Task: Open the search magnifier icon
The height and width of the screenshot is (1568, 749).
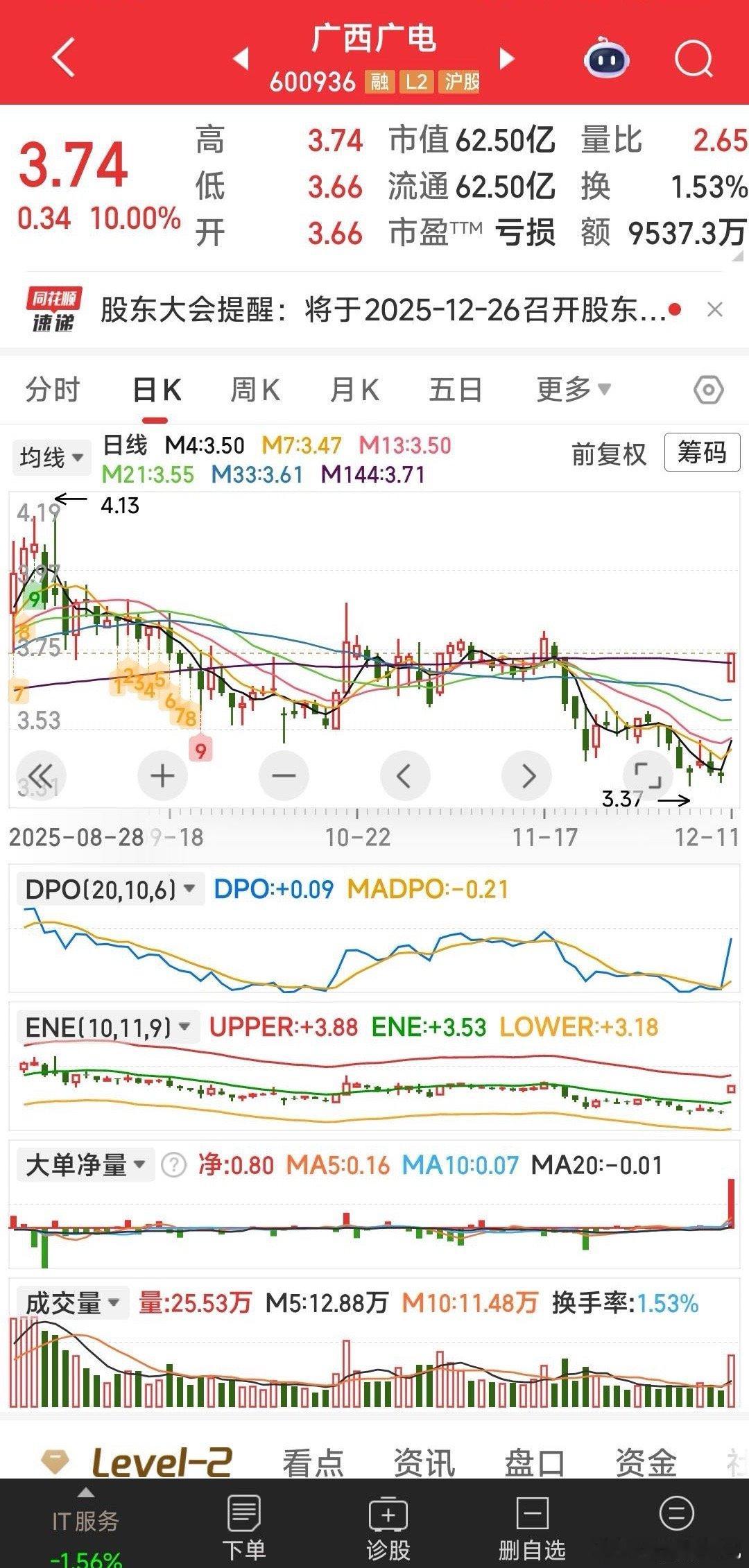Action: (694, 58)
